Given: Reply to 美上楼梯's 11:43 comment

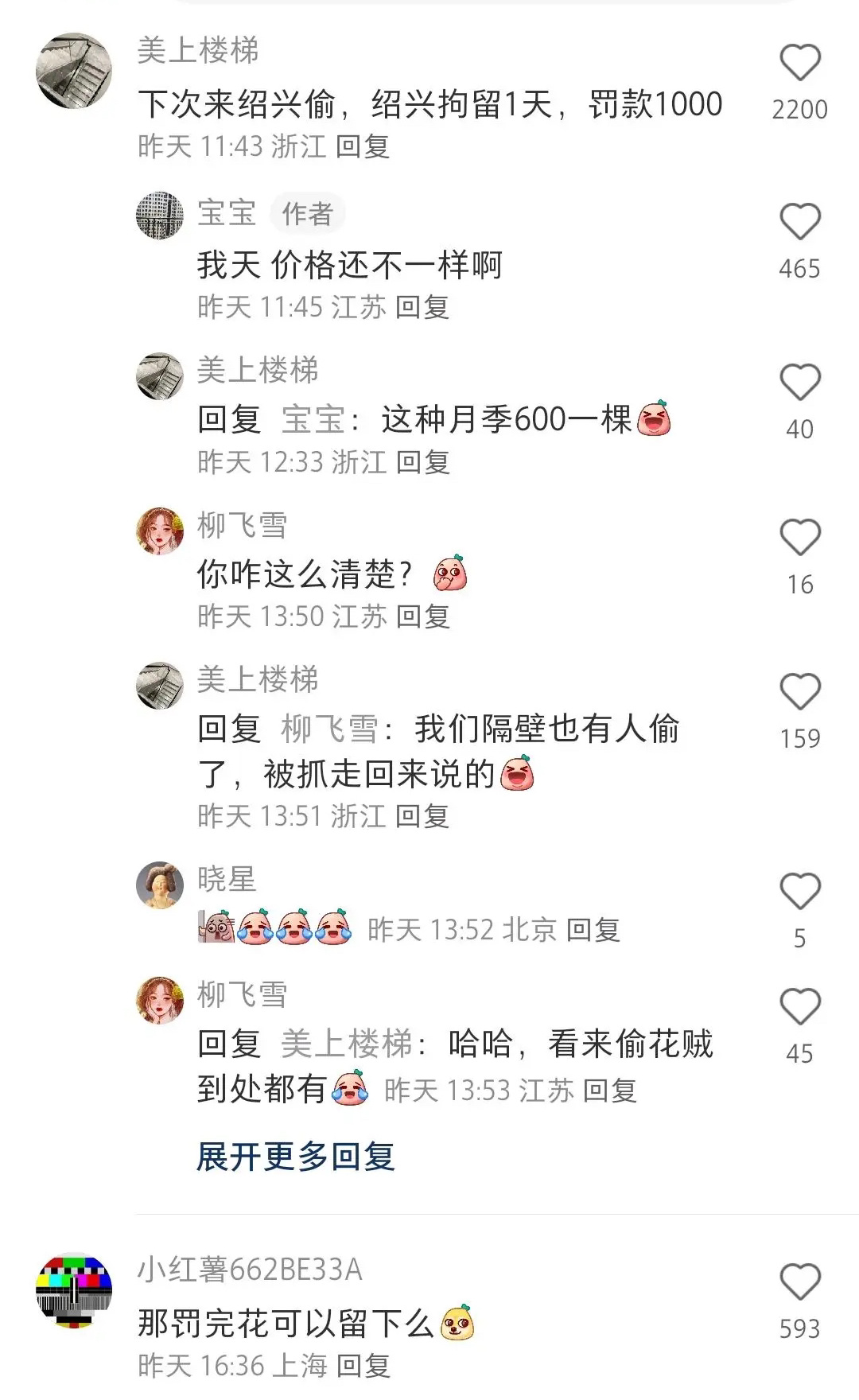Looking at the screenshot, I should point(363,146).
